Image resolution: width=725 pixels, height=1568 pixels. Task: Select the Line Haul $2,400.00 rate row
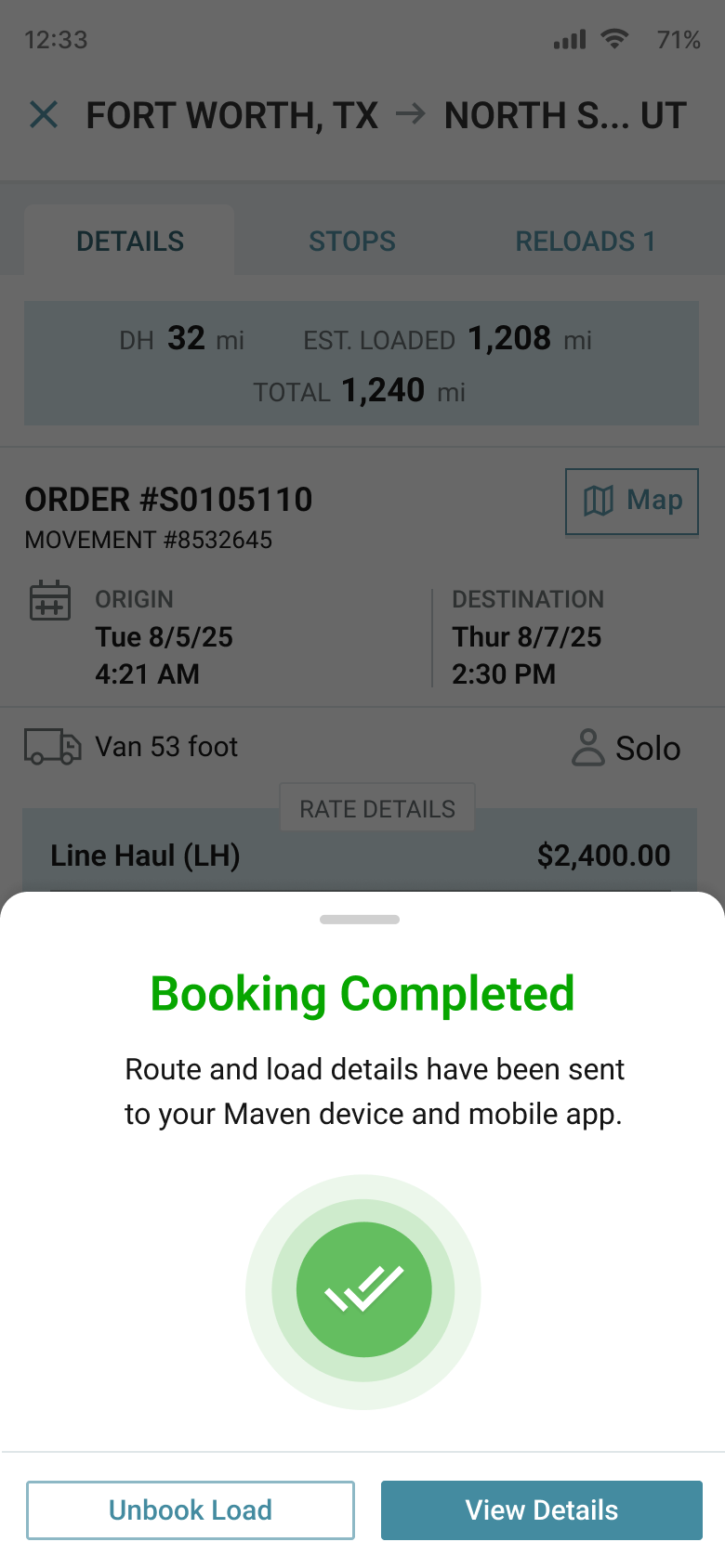coord(362,855)
